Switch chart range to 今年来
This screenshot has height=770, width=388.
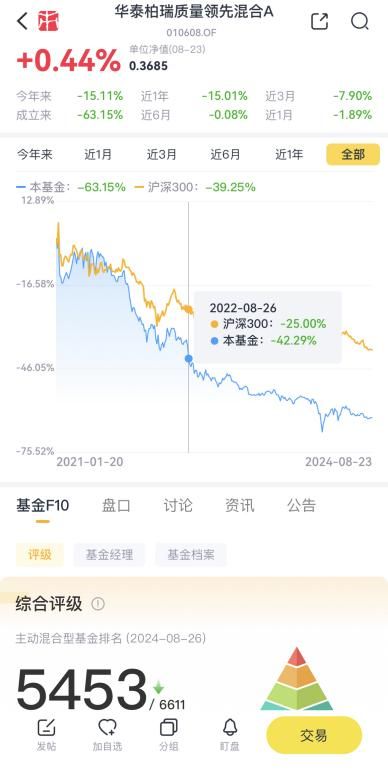[34, 155]
